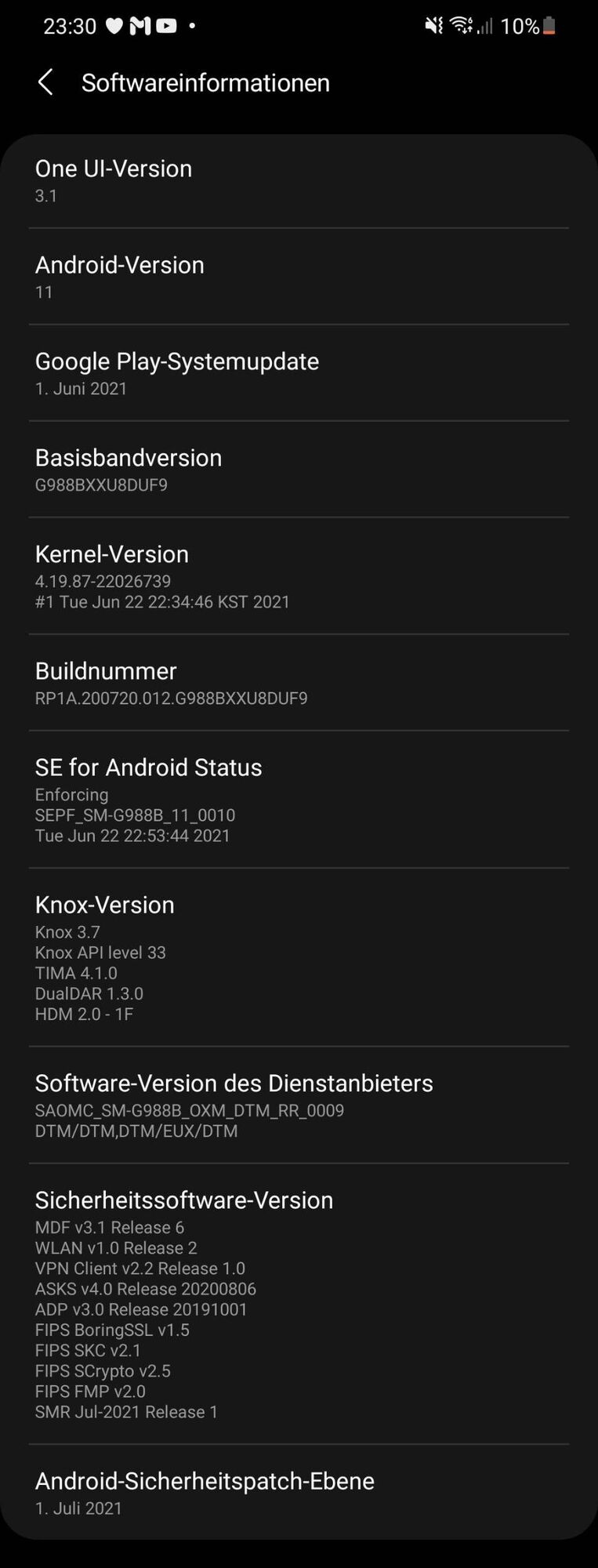Tap the Android-Version row
The height and width of the screenshot is (1568, 598).
point(298,277)
